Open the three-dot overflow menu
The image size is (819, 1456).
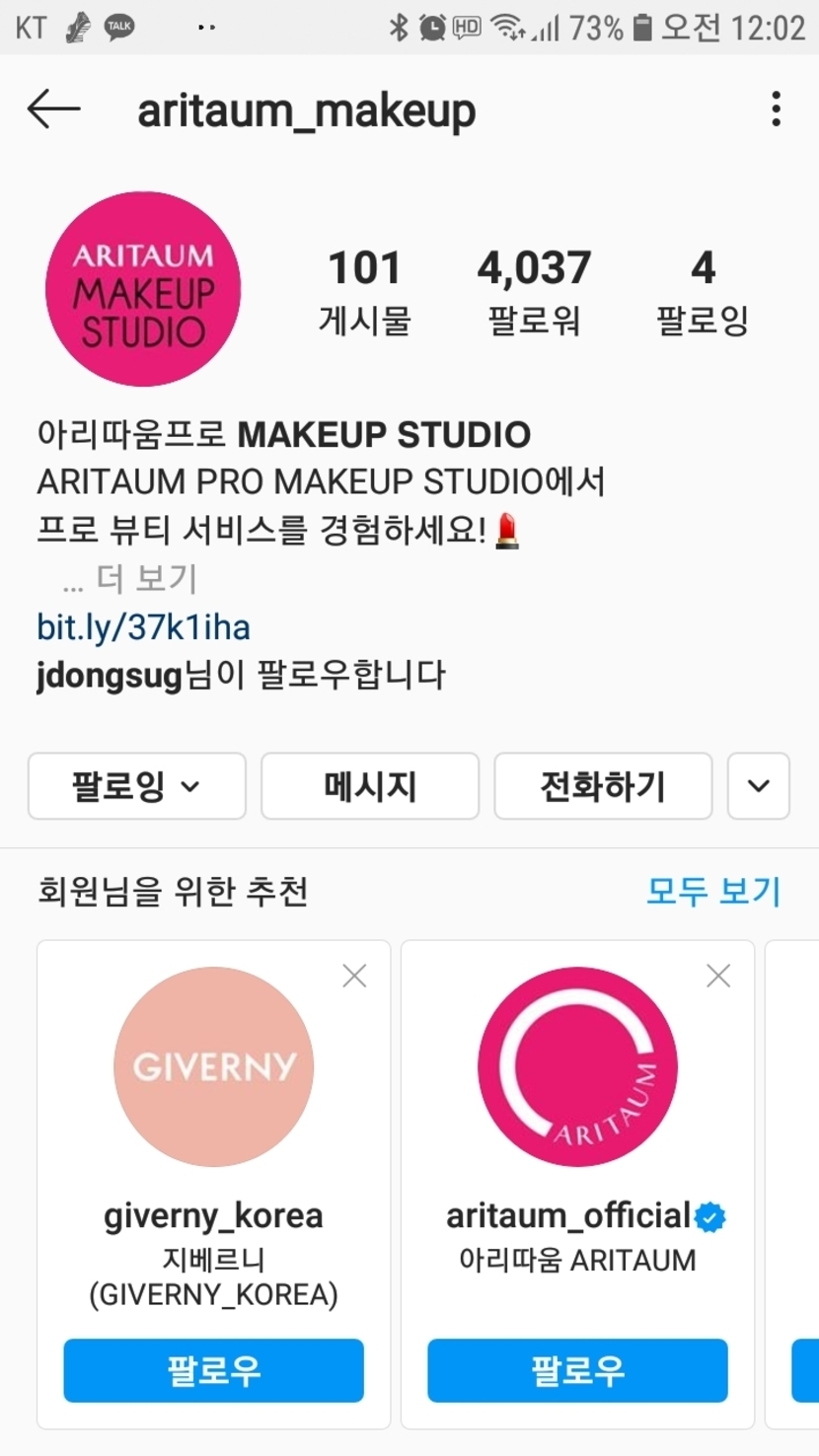tap(776, 109)
